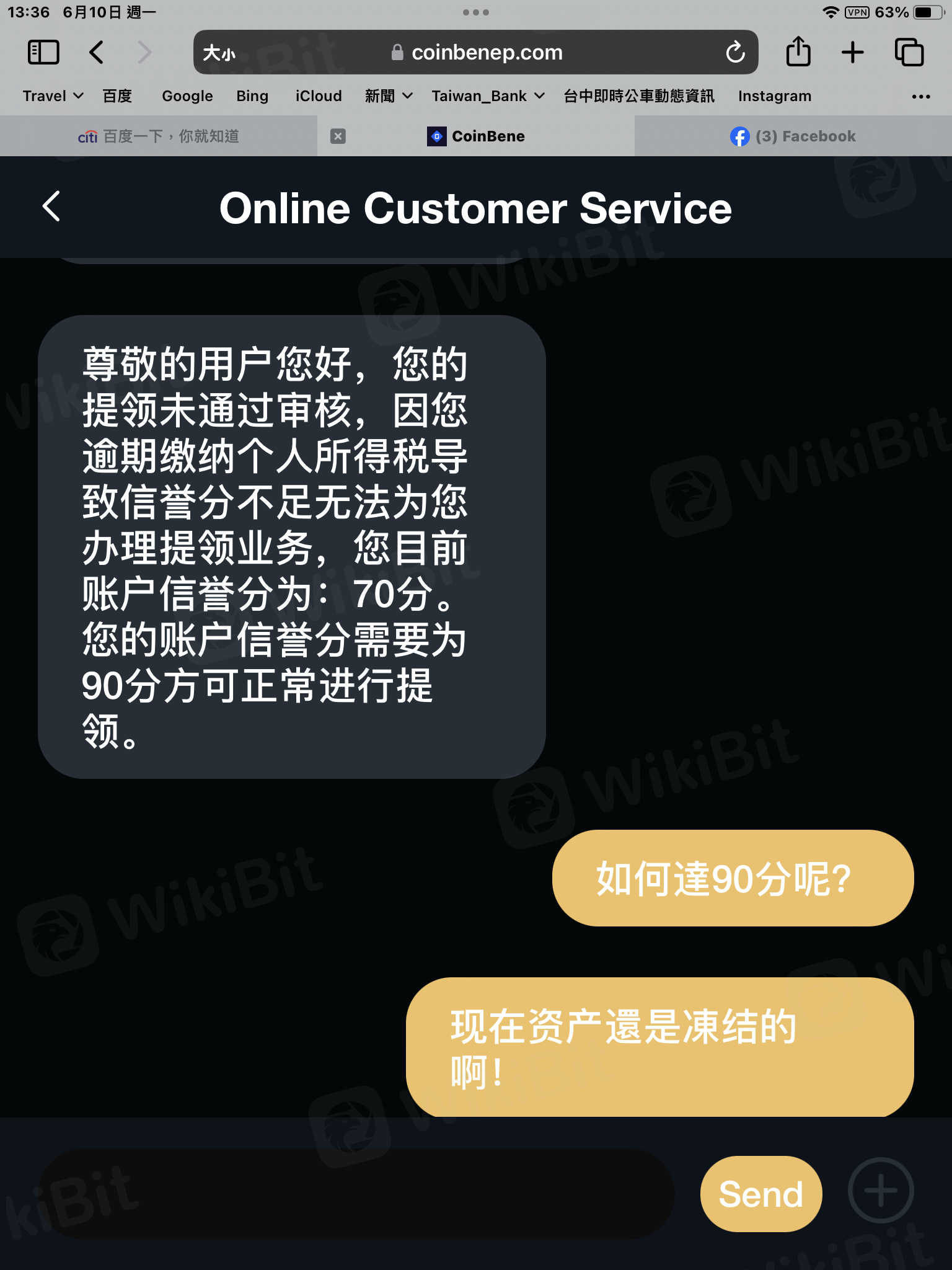Screen dimensions: 952x1270
Task: Switch to the 百度一下 tab
Action: [159, 136]
